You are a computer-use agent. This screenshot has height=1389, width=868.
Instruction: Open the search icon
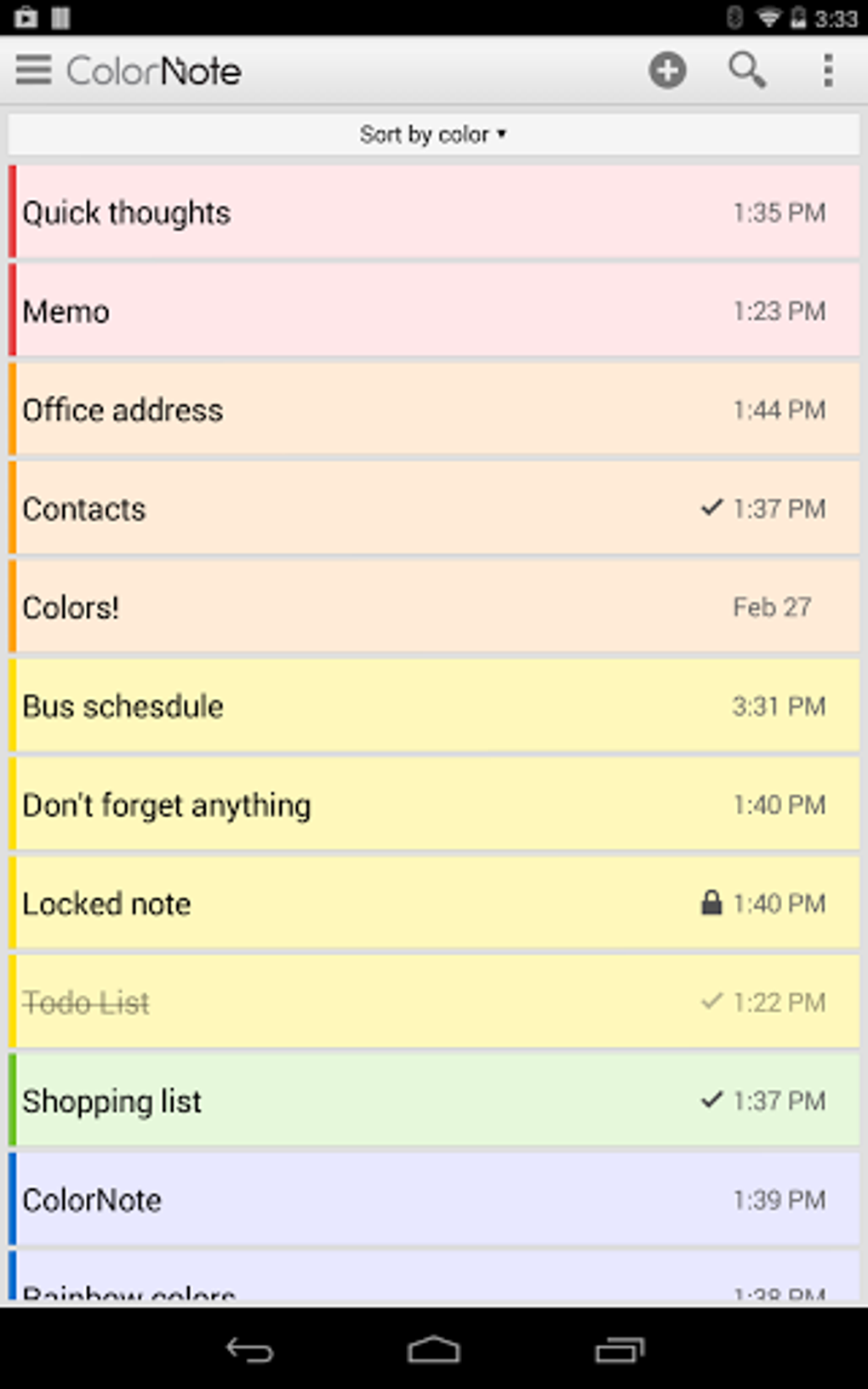[x=746, y=70]
